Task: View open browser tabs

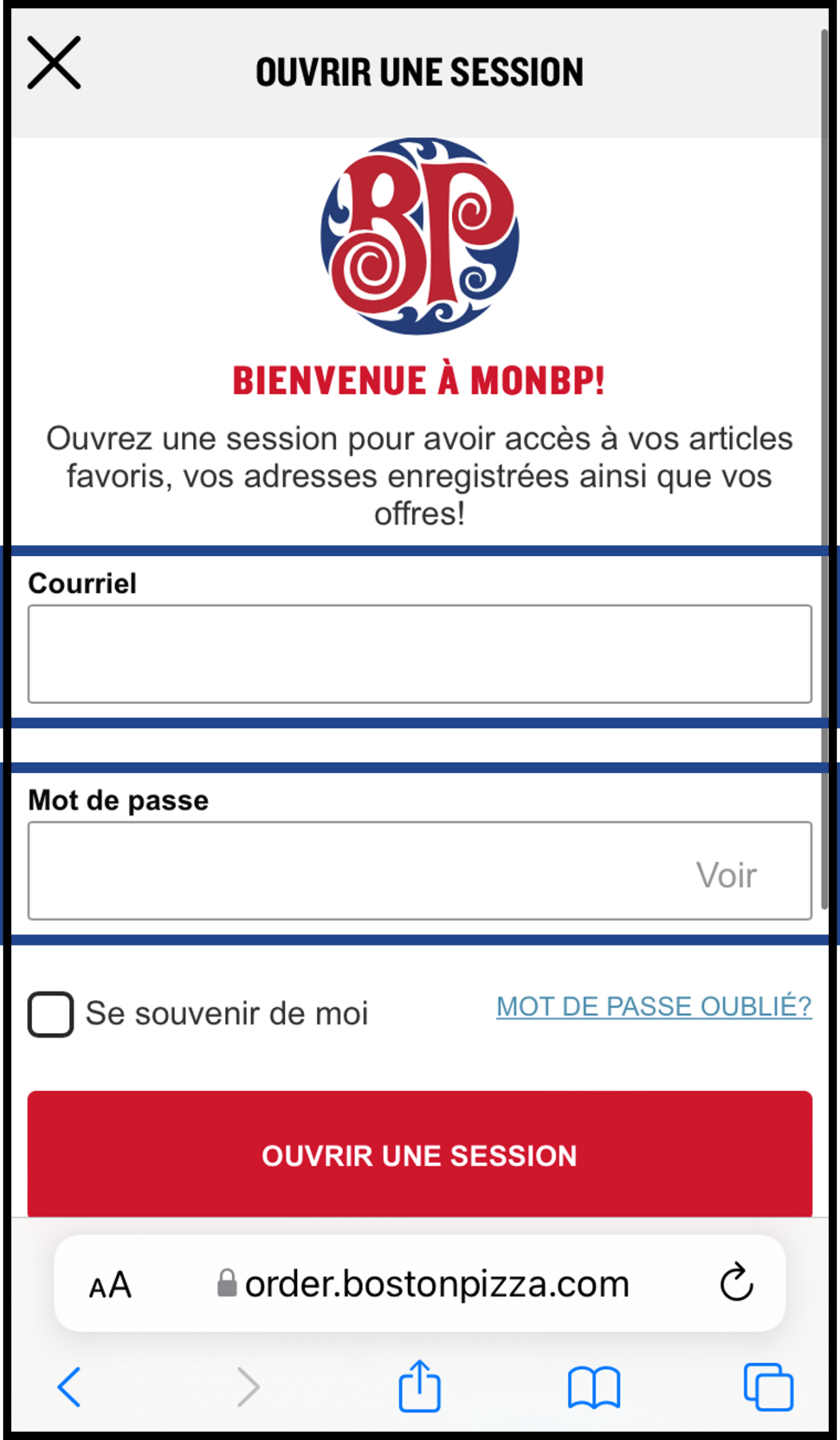Action: [768, 1387]
